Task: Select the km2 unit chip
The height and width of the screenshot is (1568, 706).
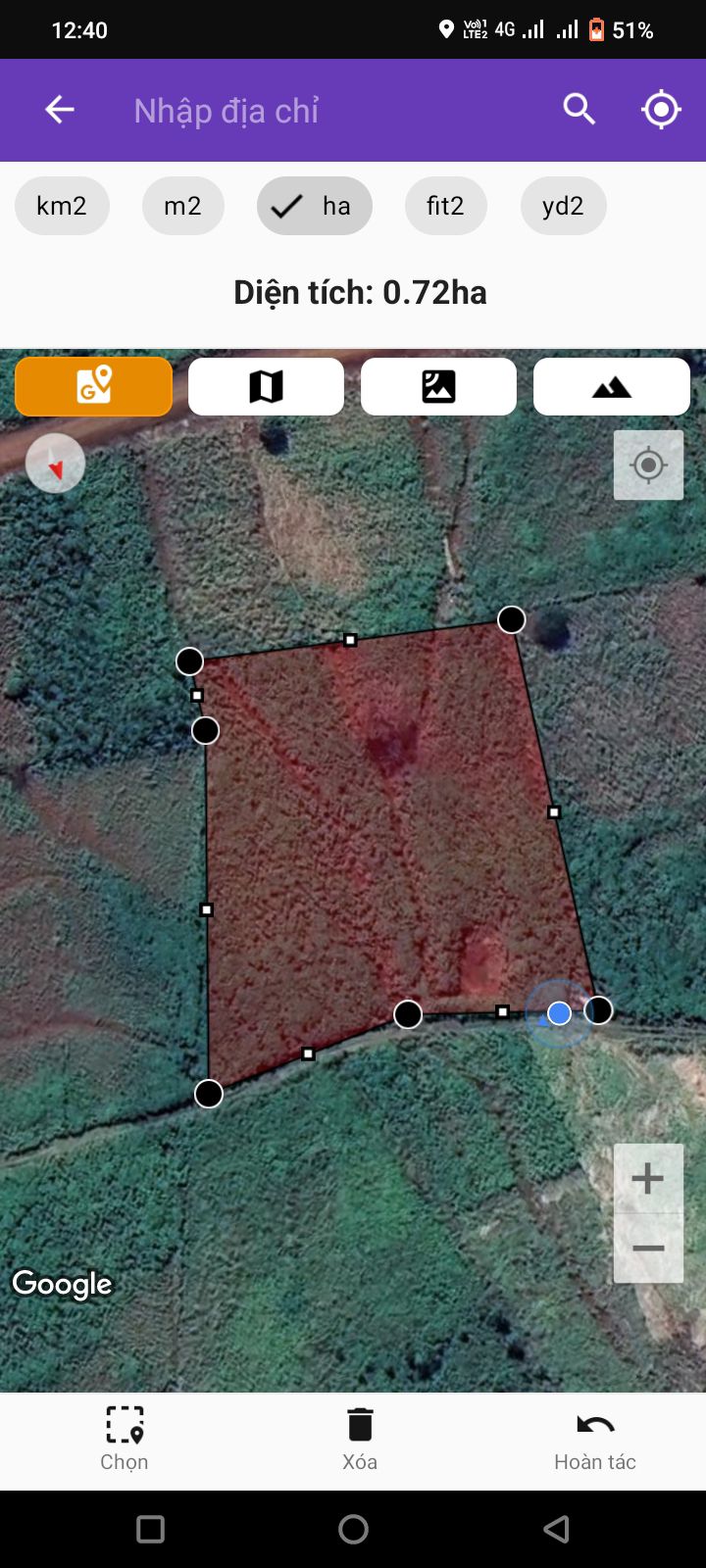Action: [x=62, y=206]
